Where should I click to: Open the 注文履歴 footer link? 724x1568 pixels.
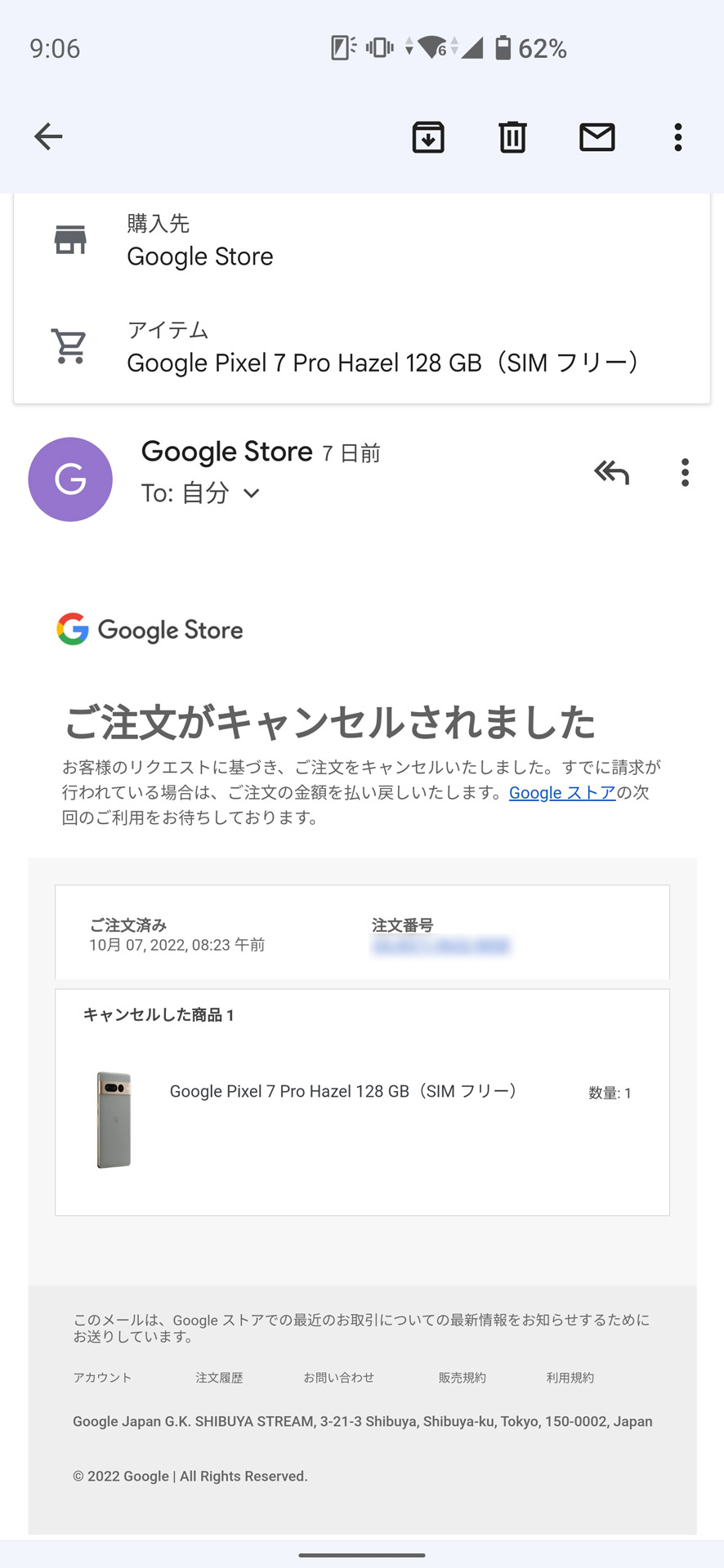pyautogui.click(x=219, y=1378)
